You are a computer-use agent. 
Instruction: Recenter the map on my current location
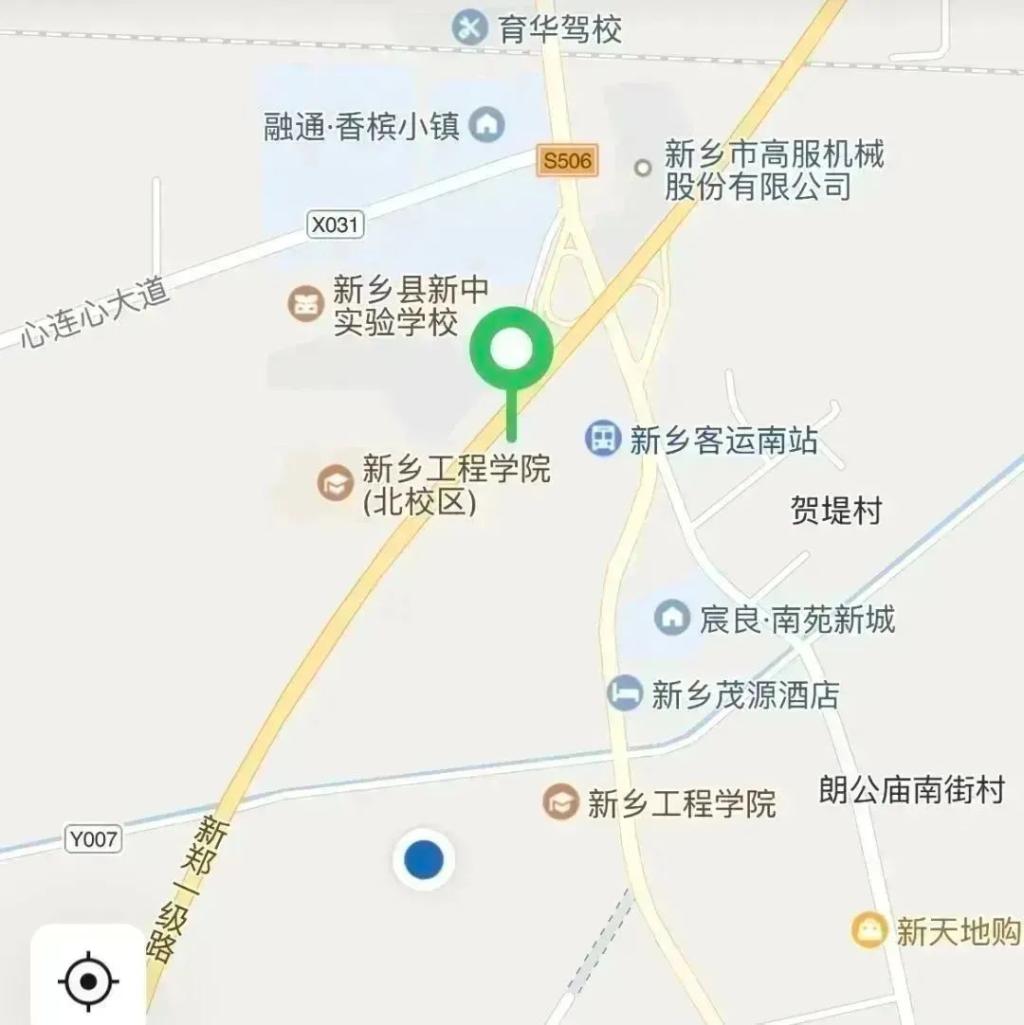pyautogui.click(x=88, y=979)
